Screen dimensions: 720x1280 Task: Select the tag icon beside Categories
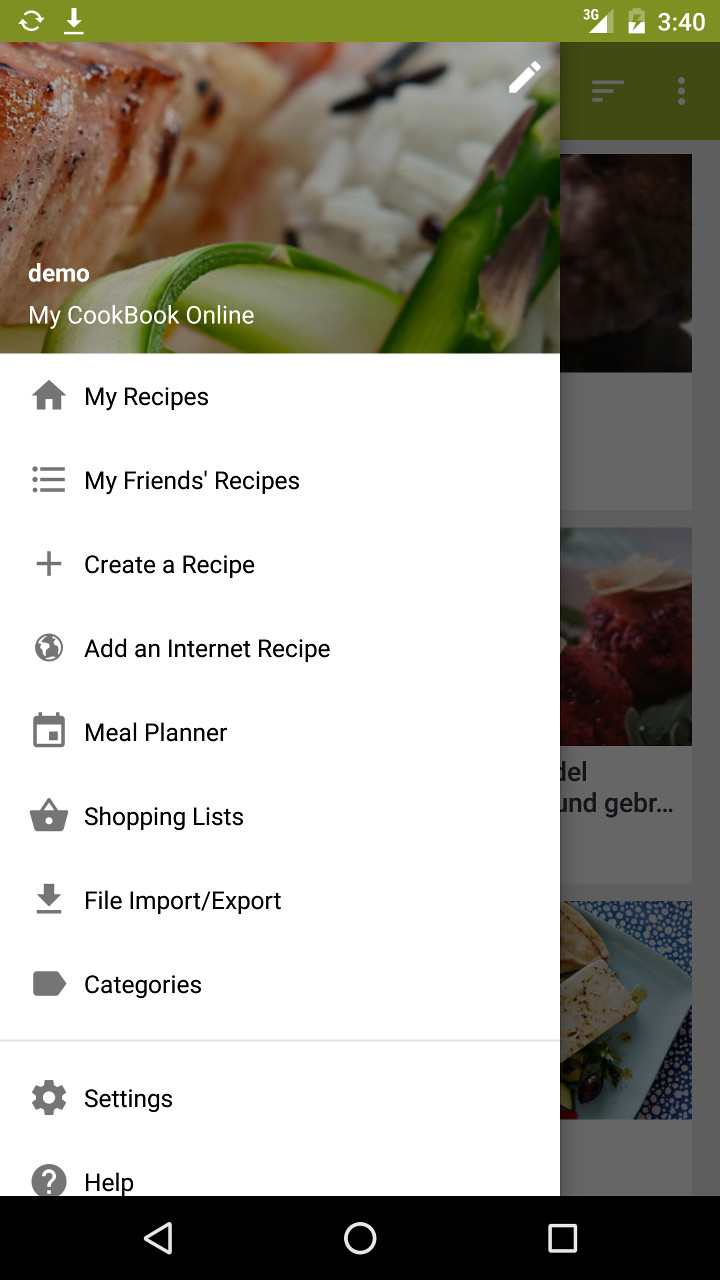48,984
